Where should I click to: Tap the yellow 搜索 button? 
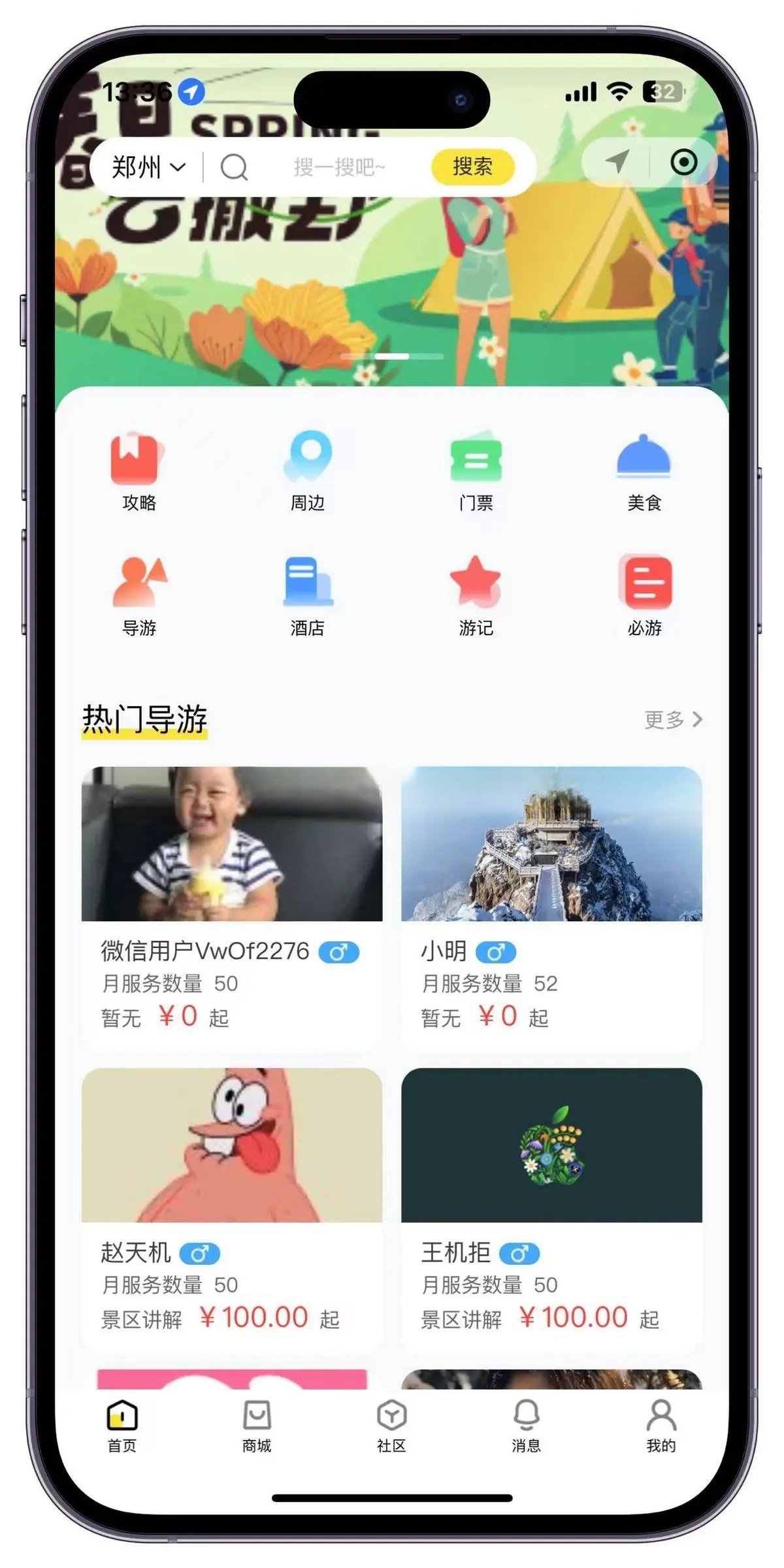pyautogui.click(x=472, y=167)
